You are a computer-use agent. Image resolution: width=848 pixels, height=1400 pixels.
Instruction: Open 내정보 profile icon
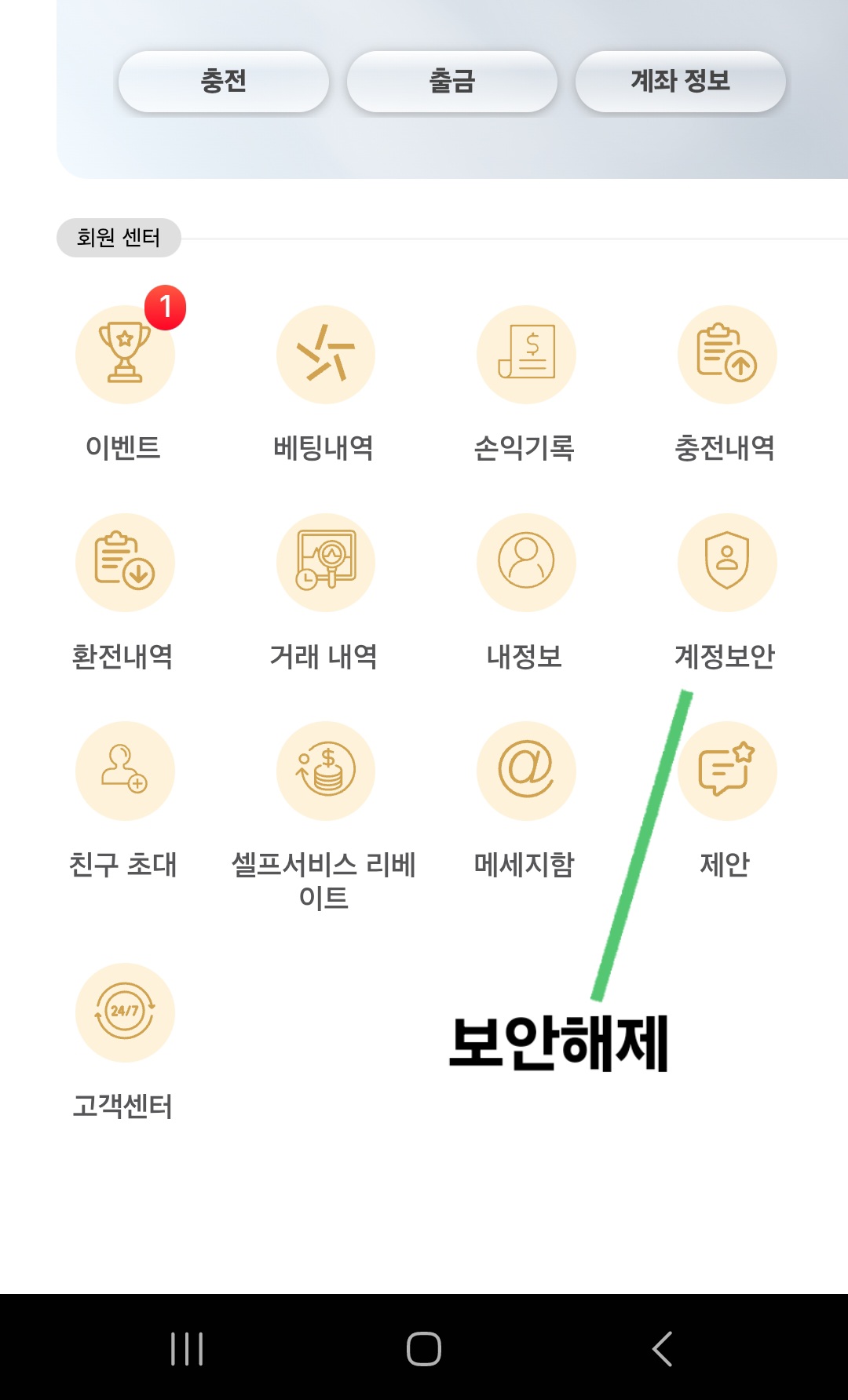(526, 562)
